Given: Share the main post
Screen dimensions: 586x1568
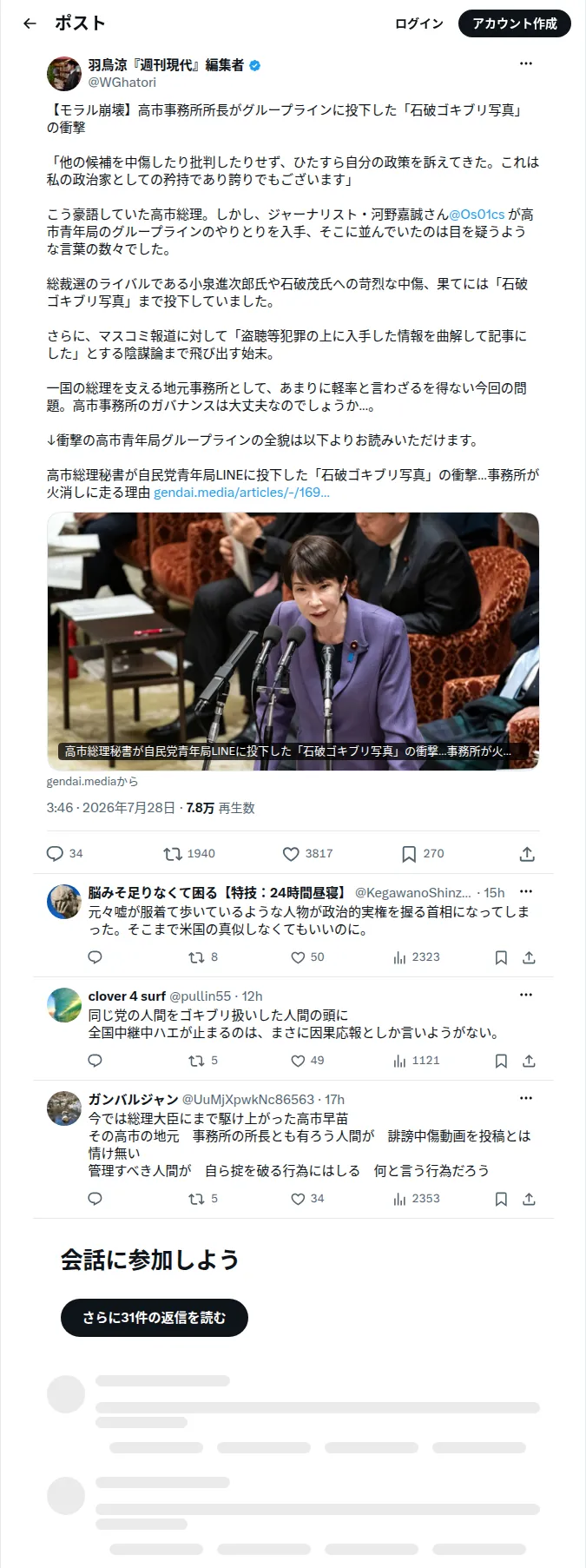Looking at the screenshot, I should tap(527, 854).
